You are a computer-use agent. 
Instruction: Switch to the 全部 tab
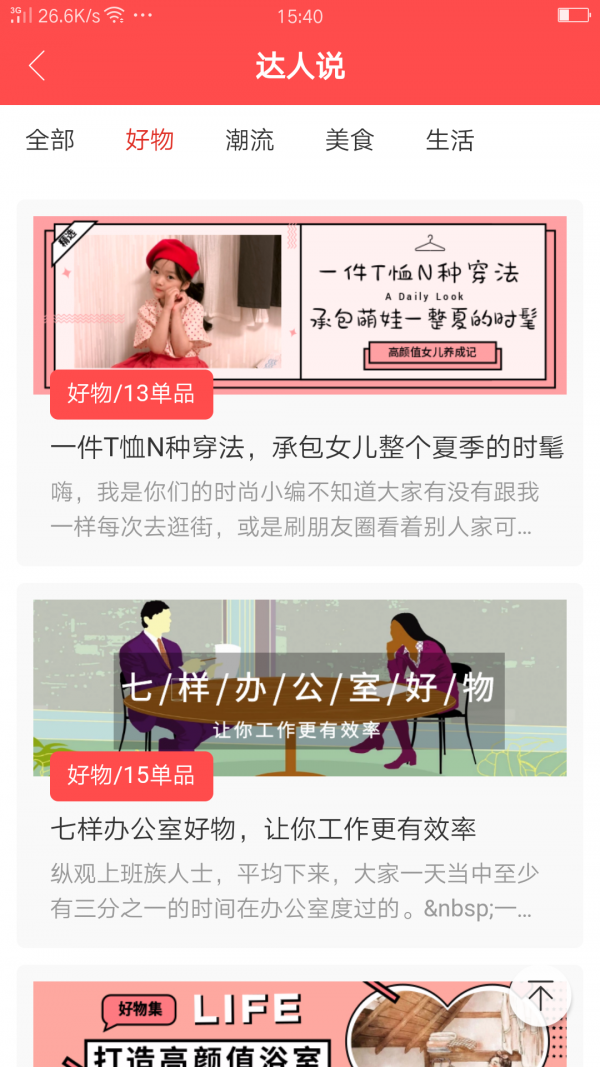tap(50, 140)
